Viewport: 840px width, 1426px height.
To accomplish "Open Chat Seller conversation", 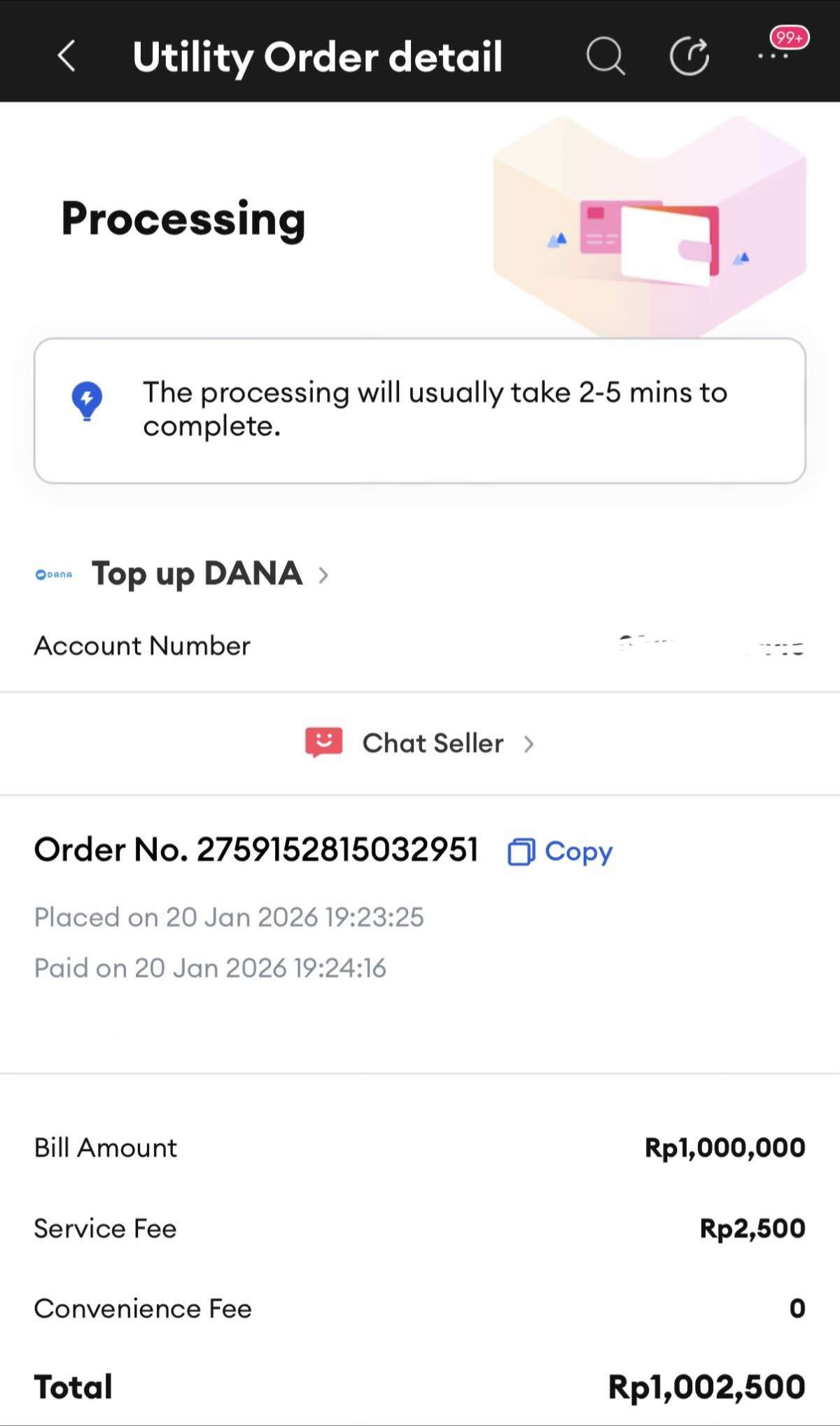I will pyautogui.click(x=432, y=743).
